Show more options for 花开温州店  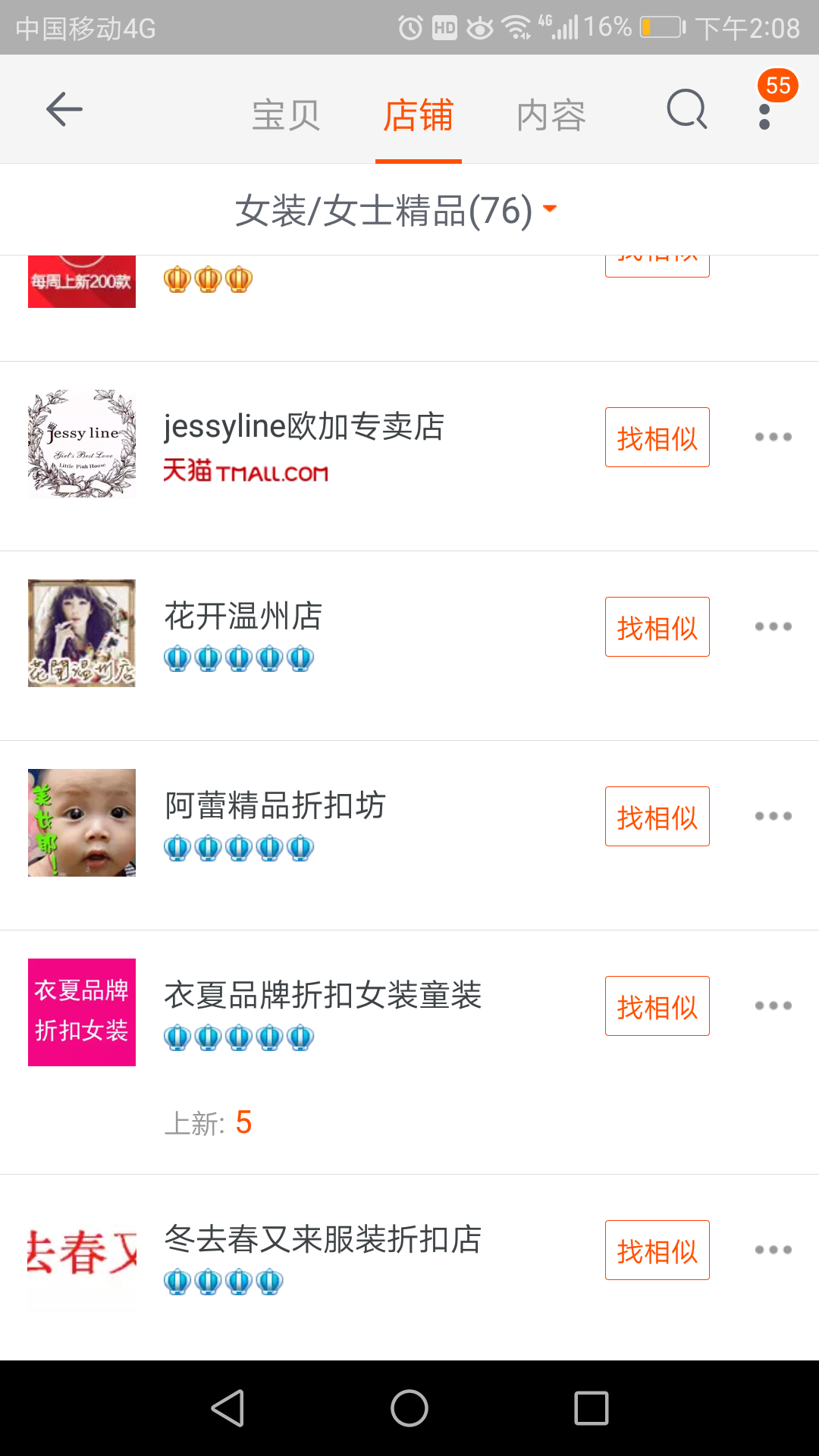click(x=773, y=626)
